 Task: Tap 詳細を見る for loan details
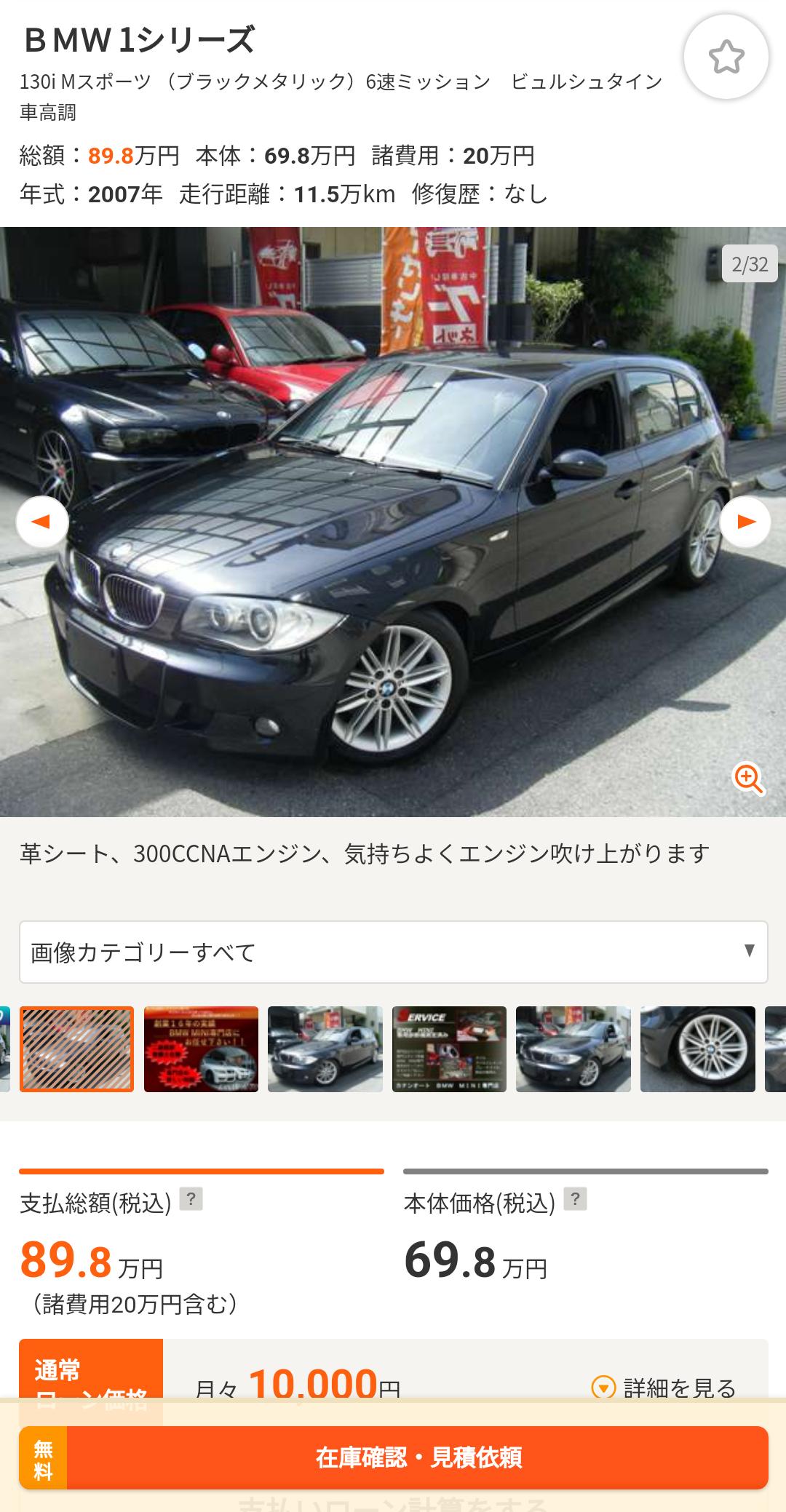(x=664, y=1388)
